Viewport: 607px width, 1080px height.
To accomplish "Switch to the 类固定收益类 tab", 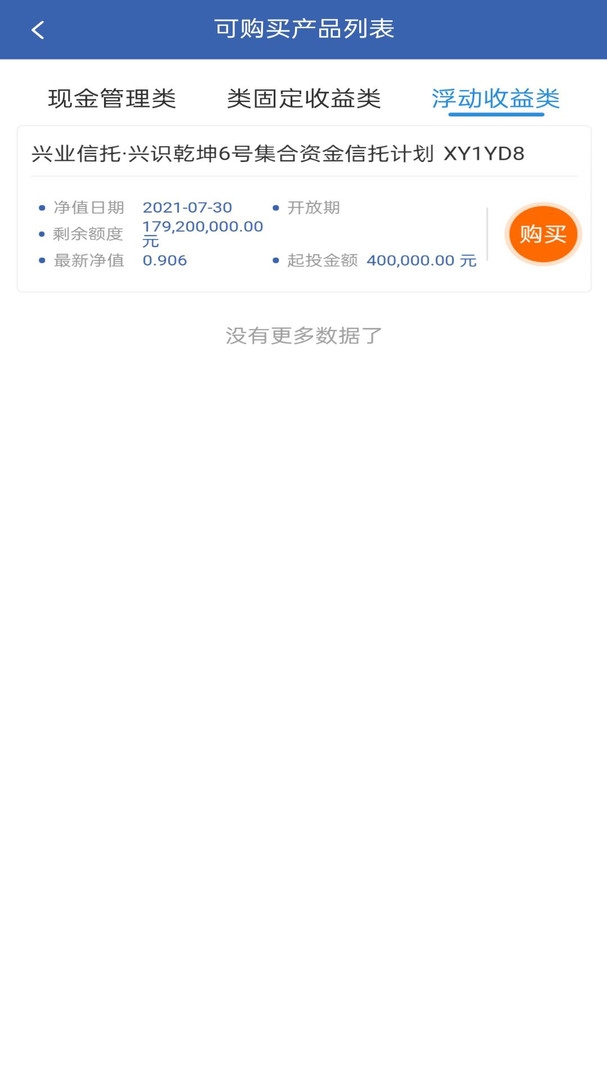I will pyautogui.click(x=303, y=98).
